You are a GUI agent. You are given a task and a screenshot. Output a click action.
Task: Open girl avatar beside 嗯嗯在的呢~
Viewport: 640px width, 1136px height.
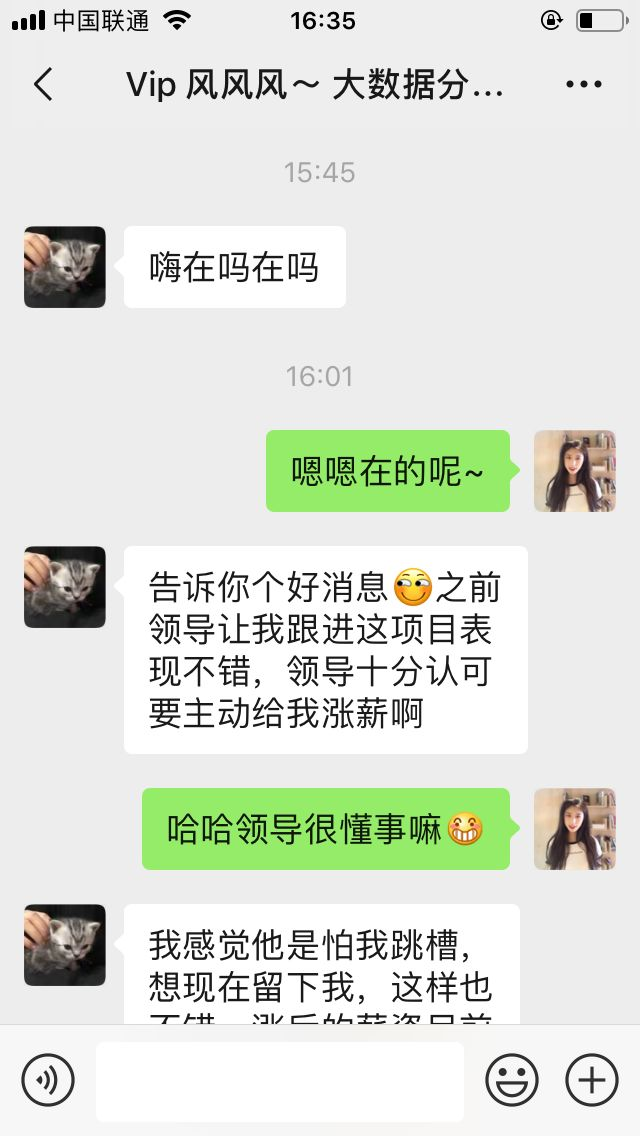pos(575,471)
